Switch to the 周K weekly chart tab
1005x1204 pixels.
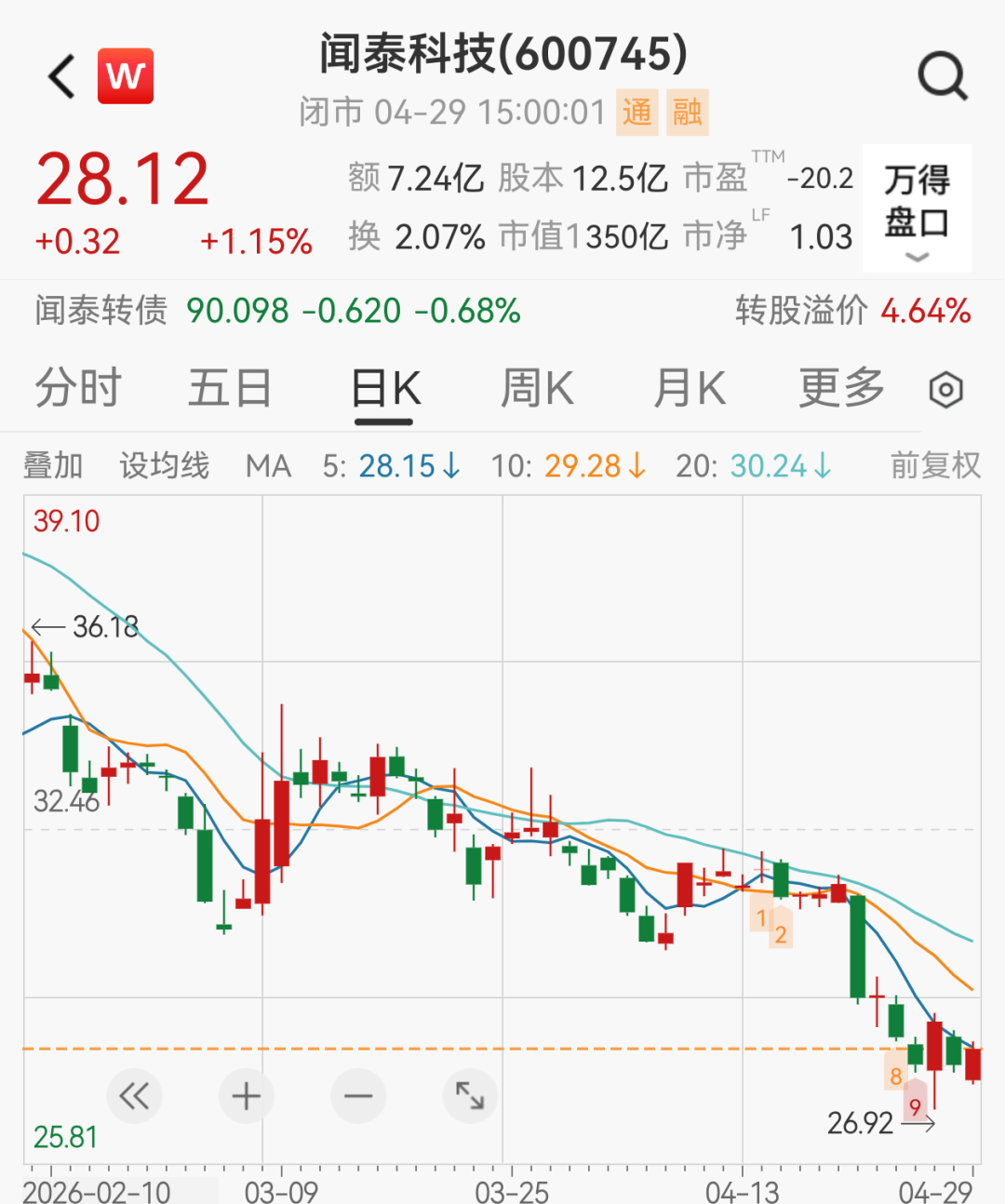click(x=537, y=388)
